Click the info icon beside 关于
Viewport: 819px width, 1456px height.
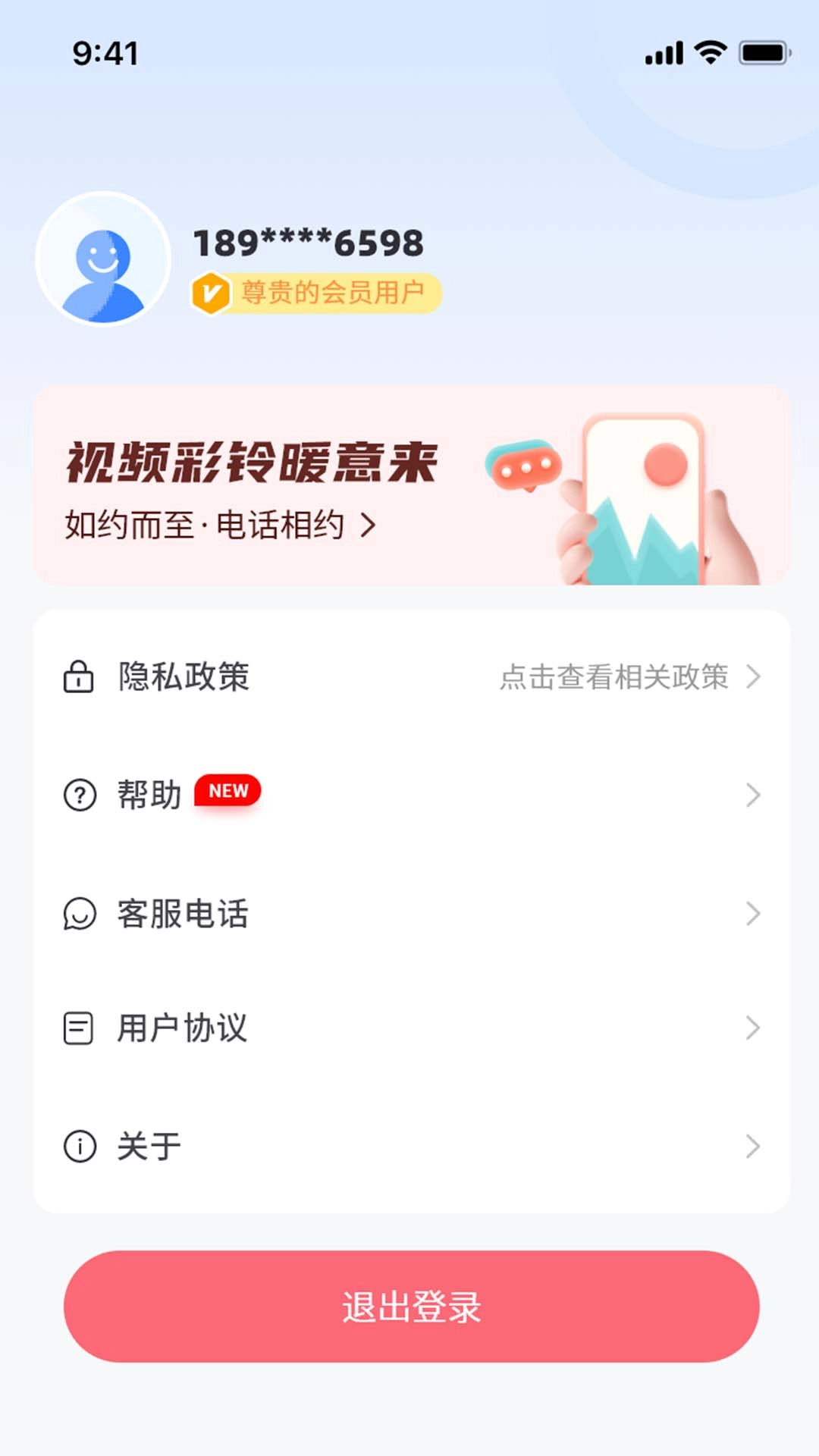(x=80, y=1147)
